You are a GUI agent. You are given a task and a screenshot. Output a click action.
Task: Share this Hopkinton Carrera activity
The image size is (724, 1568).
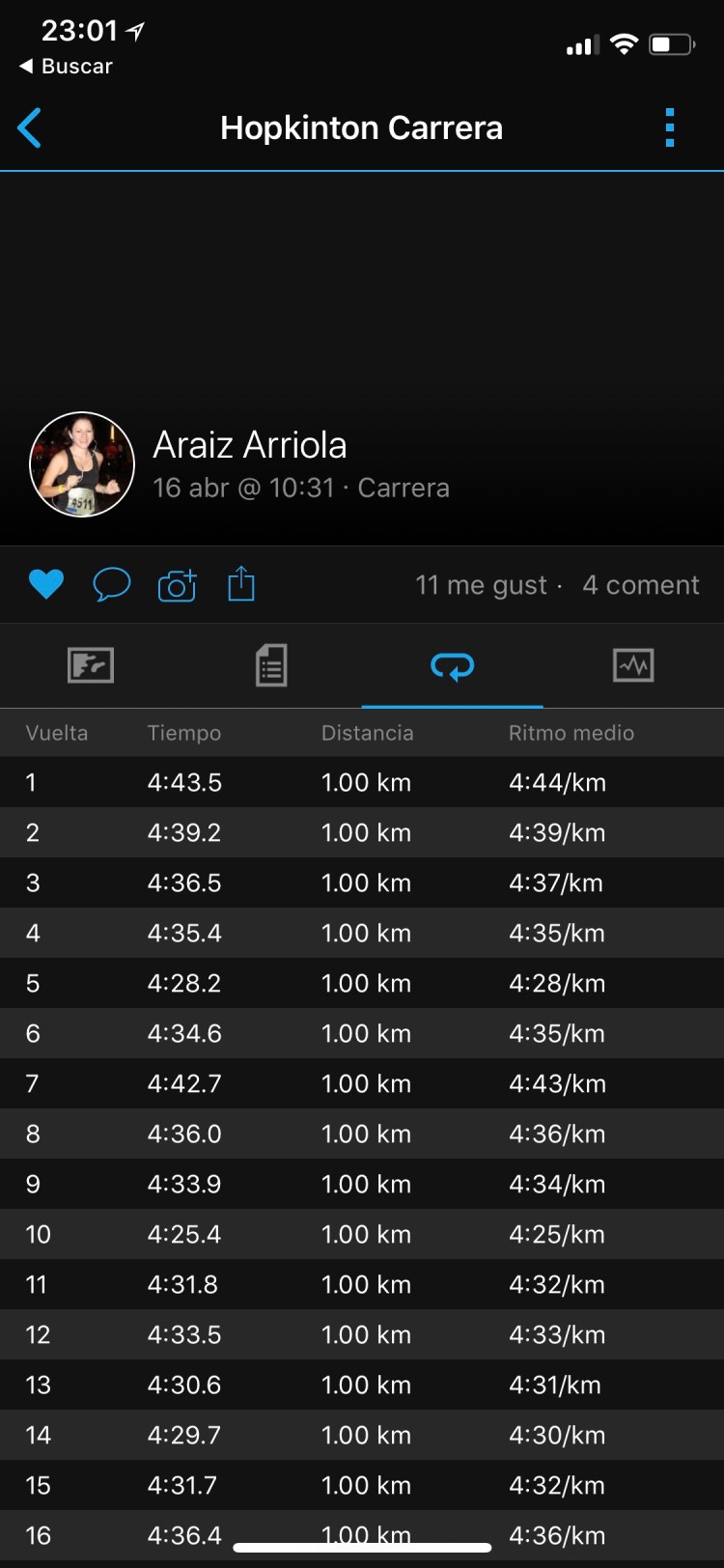coord(241,584)
